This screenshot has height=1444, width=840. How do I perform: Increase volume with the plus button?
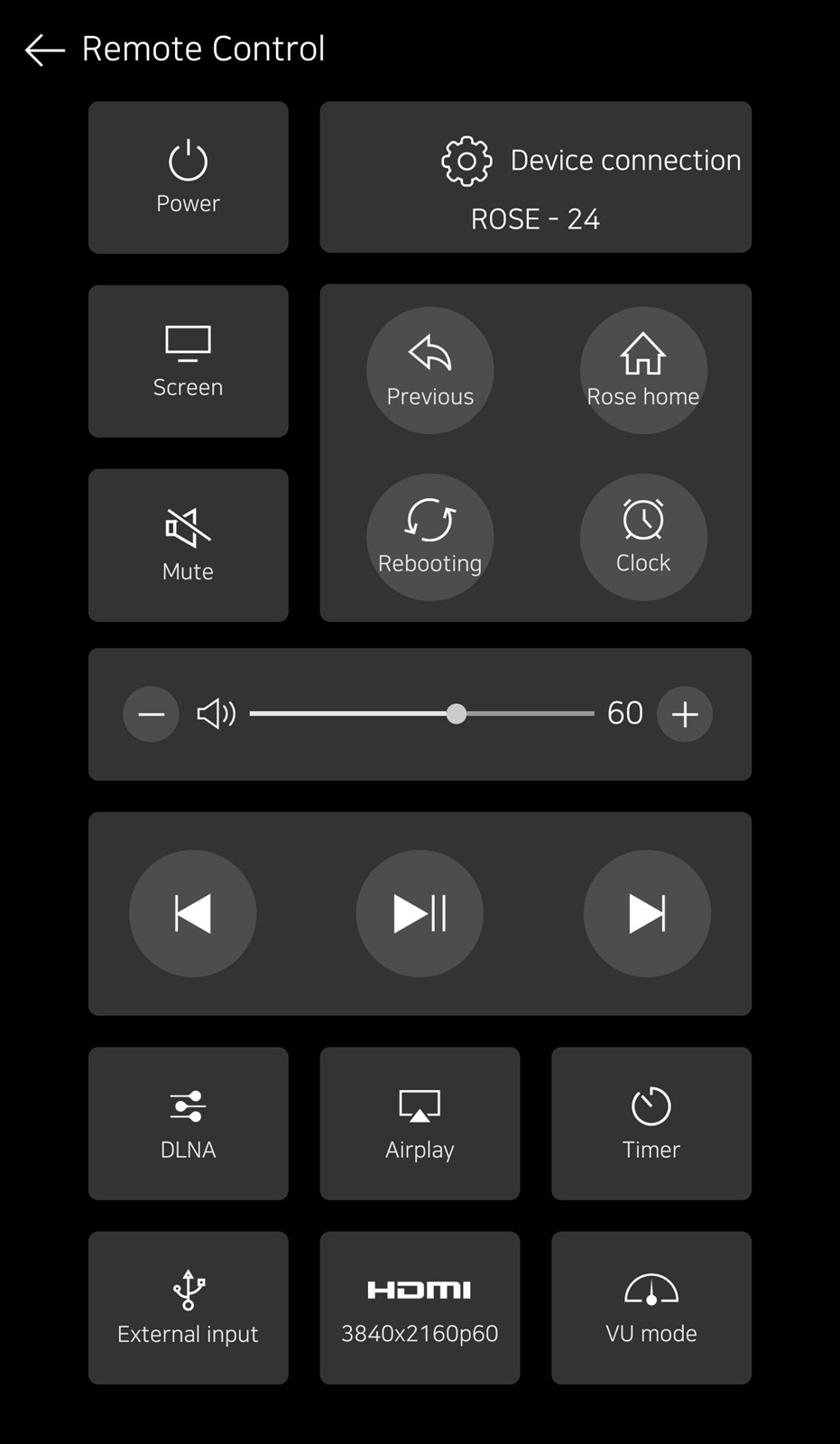[685, 714]
